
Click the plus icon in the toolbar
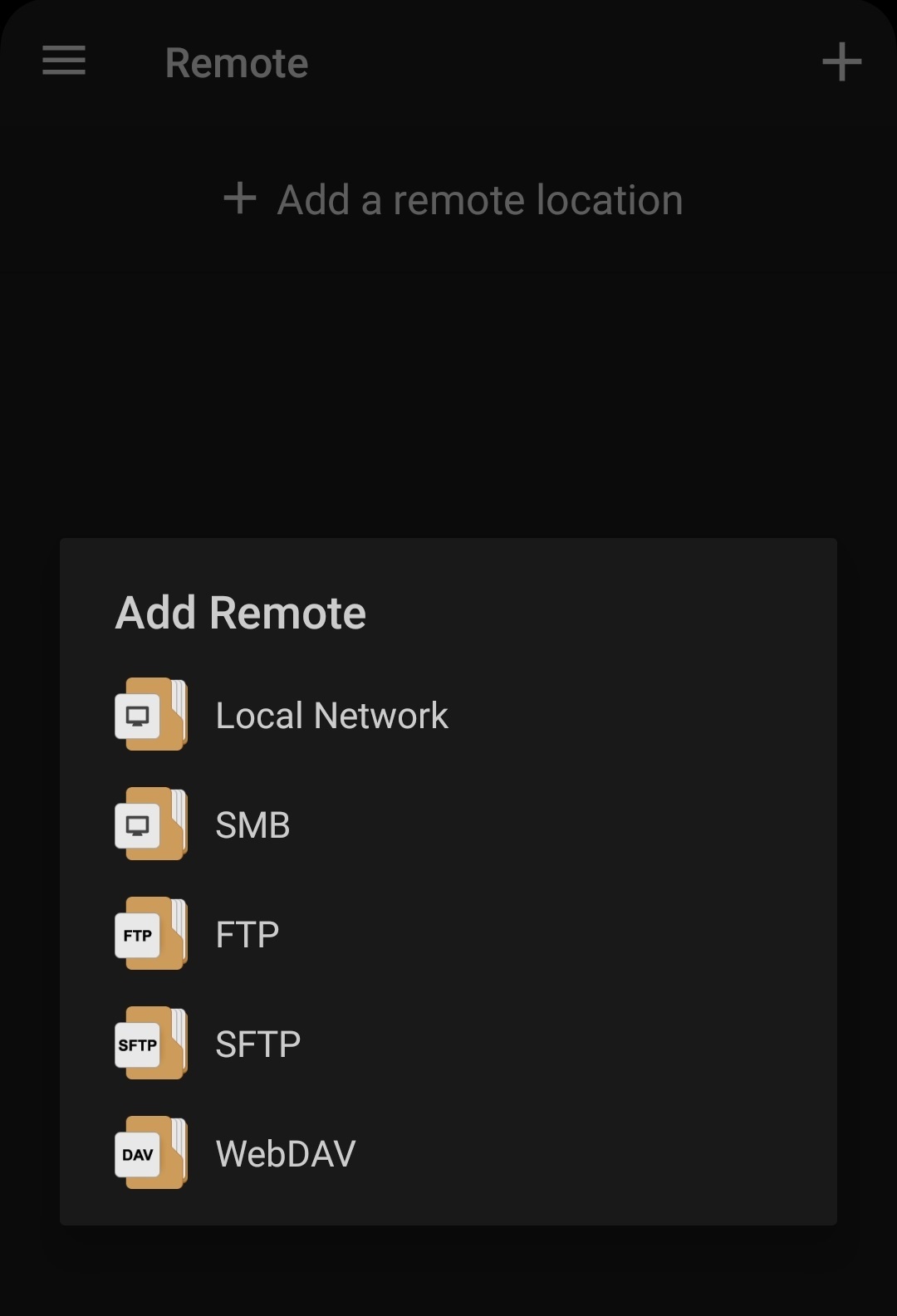coord(841,61)
